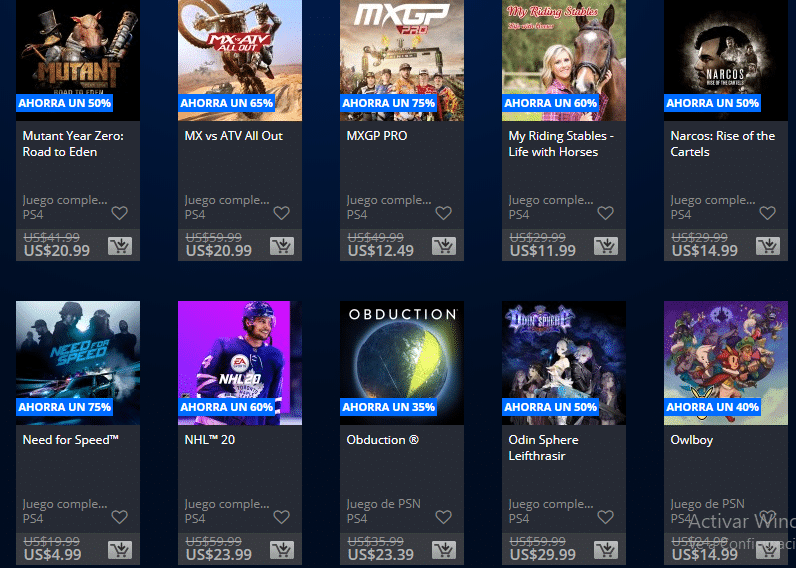
Task: Add Odin Sphere Leifthrasir to cart
Action: tap(605, 550)
